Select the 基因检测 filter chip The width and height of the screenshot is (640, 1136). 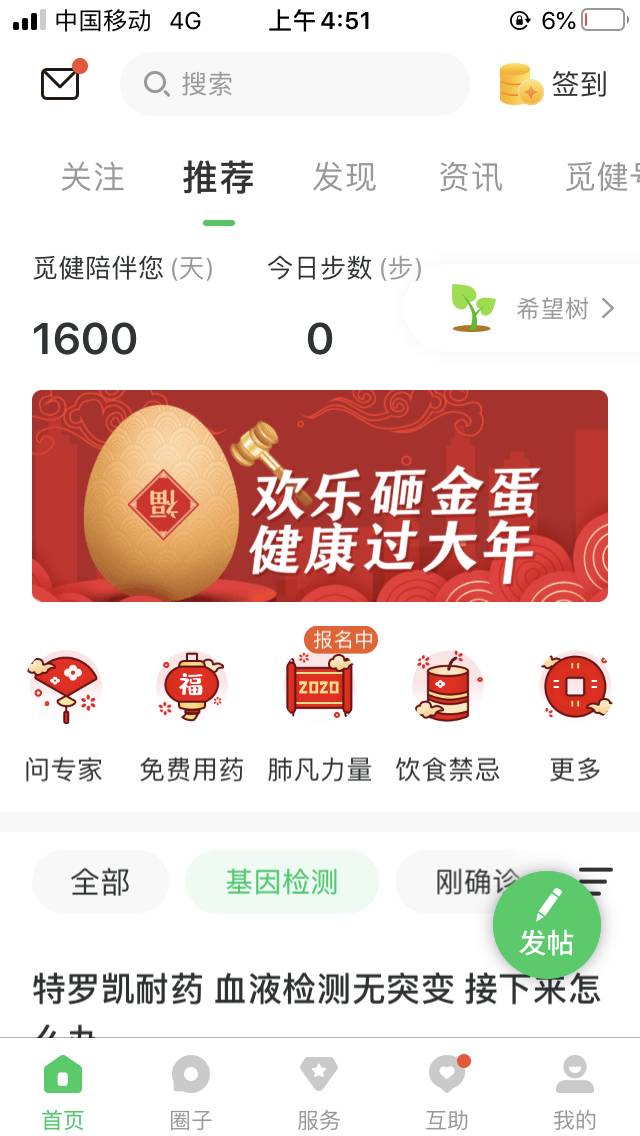click(x=282, y=882)
